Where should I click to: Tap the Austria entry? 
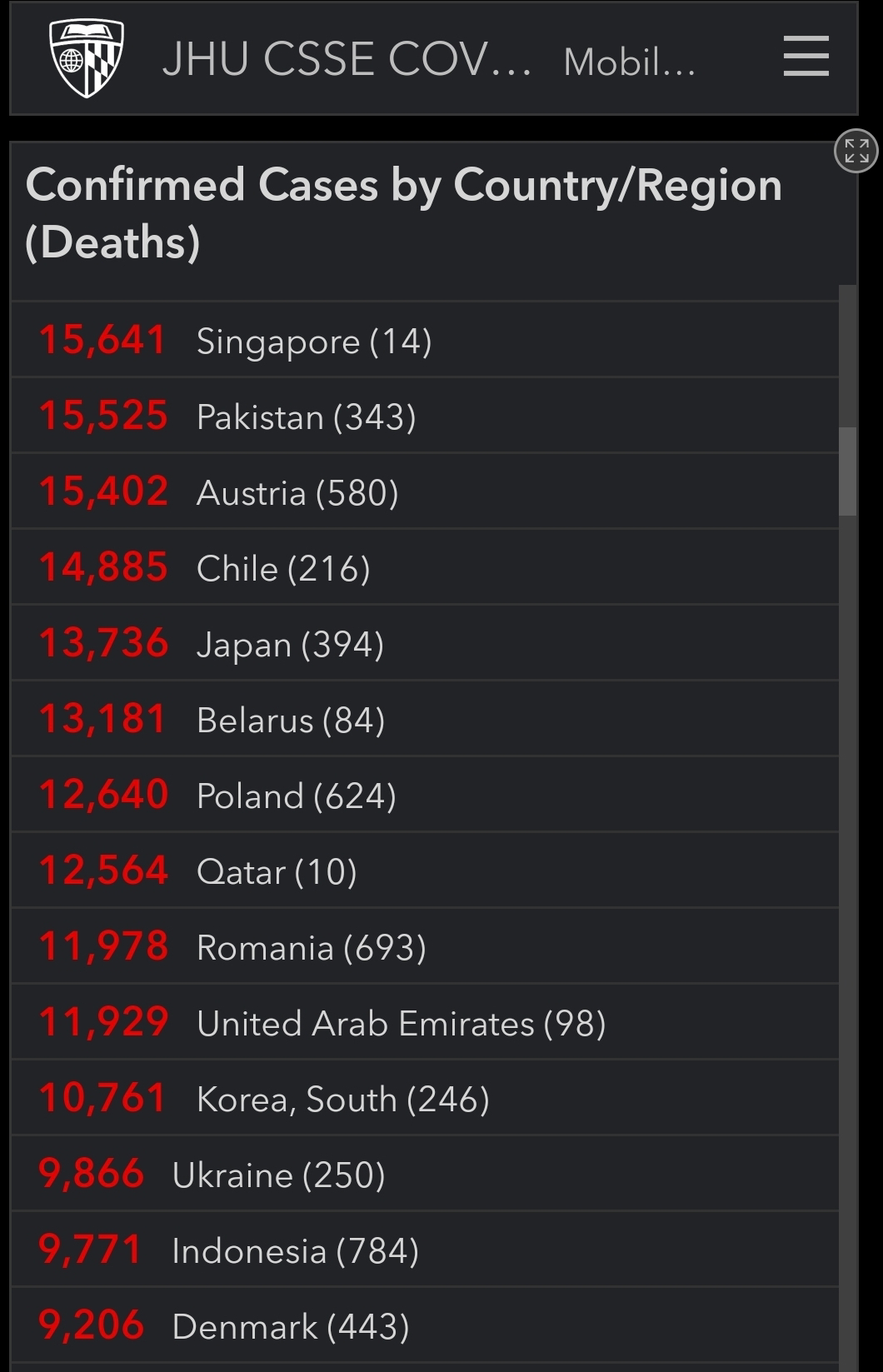[x=425, y=491]
